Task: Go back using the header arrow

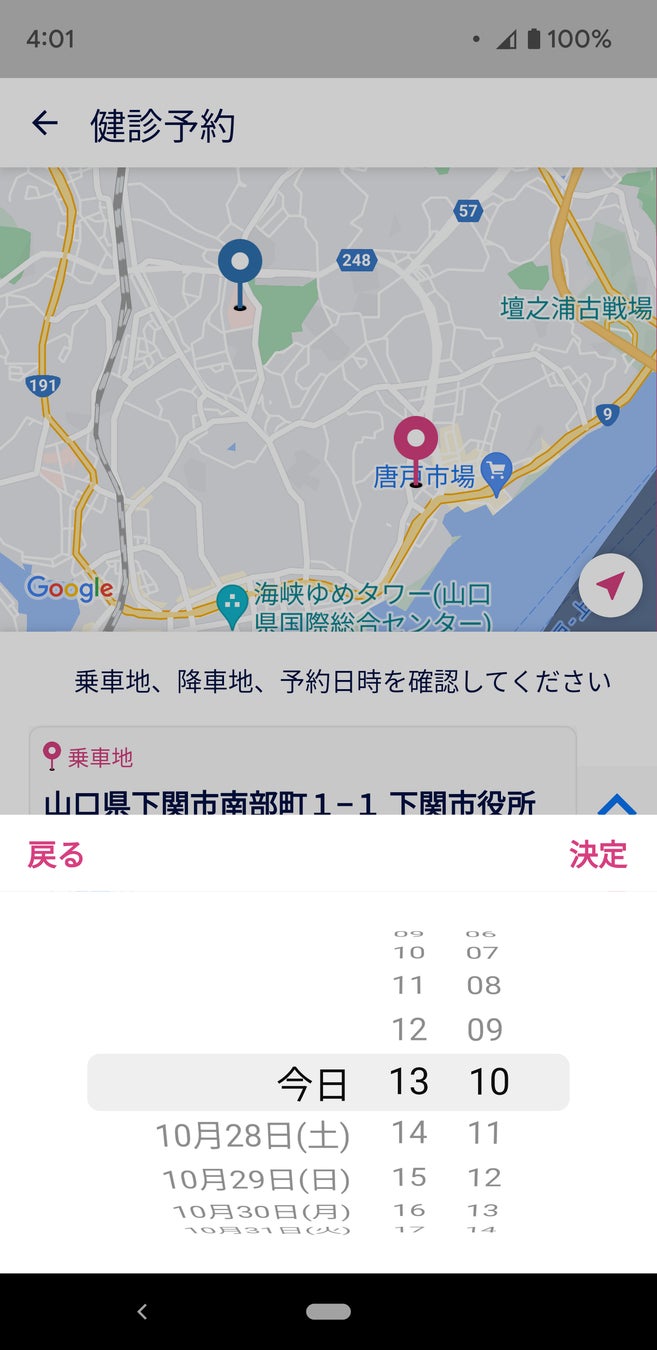Action: [x=45, y=124]
